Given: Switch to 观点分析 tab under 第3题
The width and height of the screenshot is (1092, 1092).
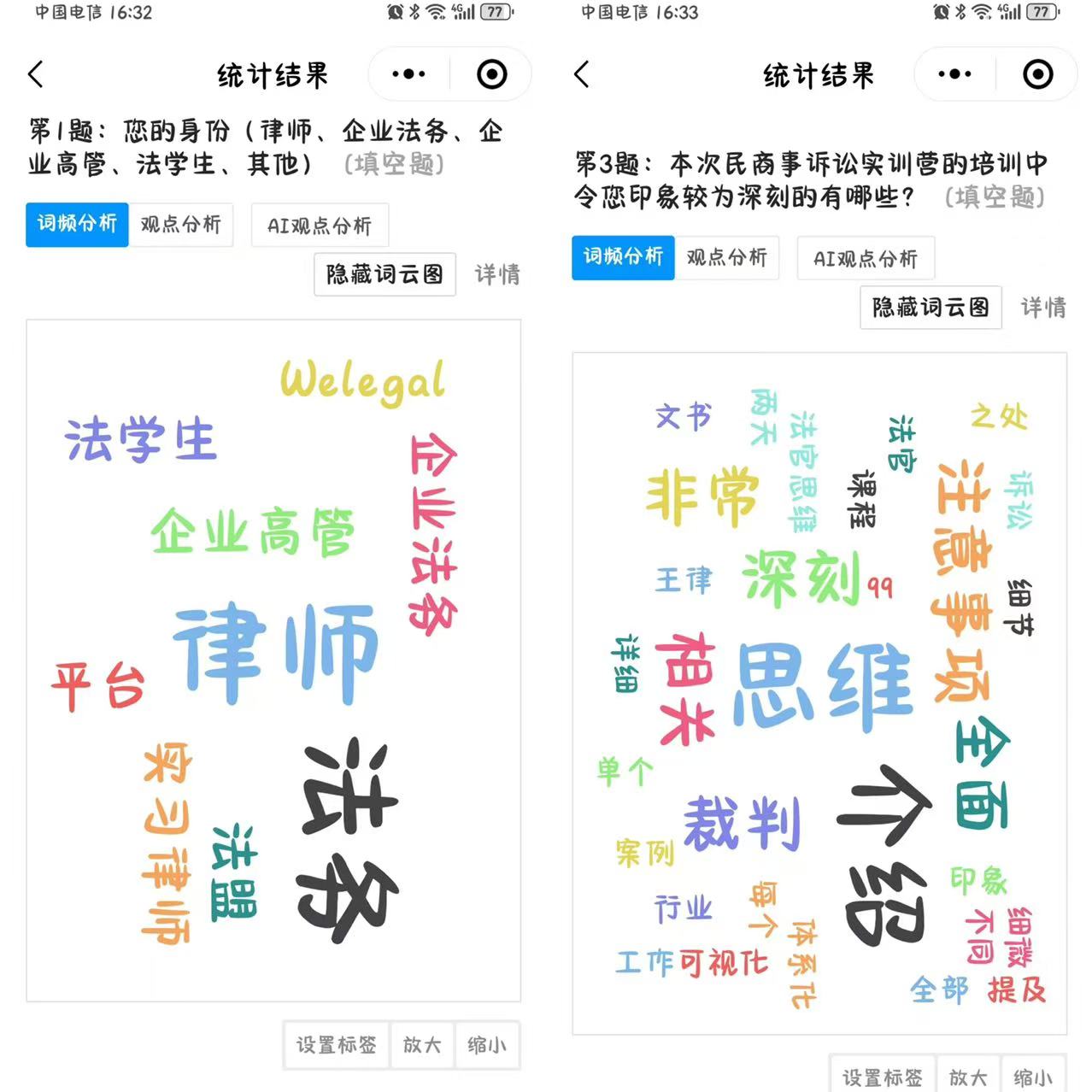Looking at the screenshot, I should coord(727,257).
